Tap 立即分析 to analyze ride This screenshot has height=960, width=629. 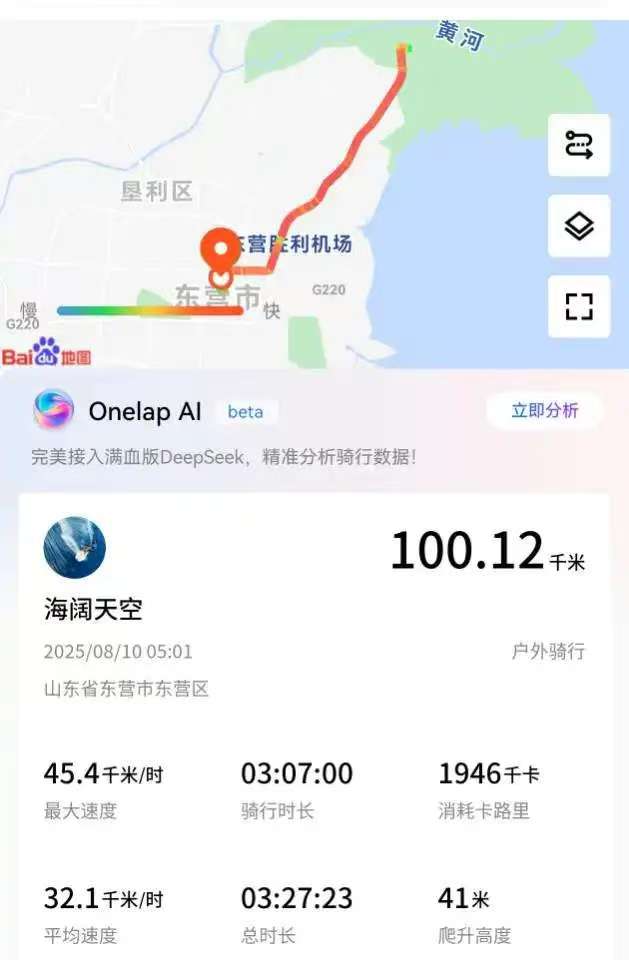click(x=545, y=411)
